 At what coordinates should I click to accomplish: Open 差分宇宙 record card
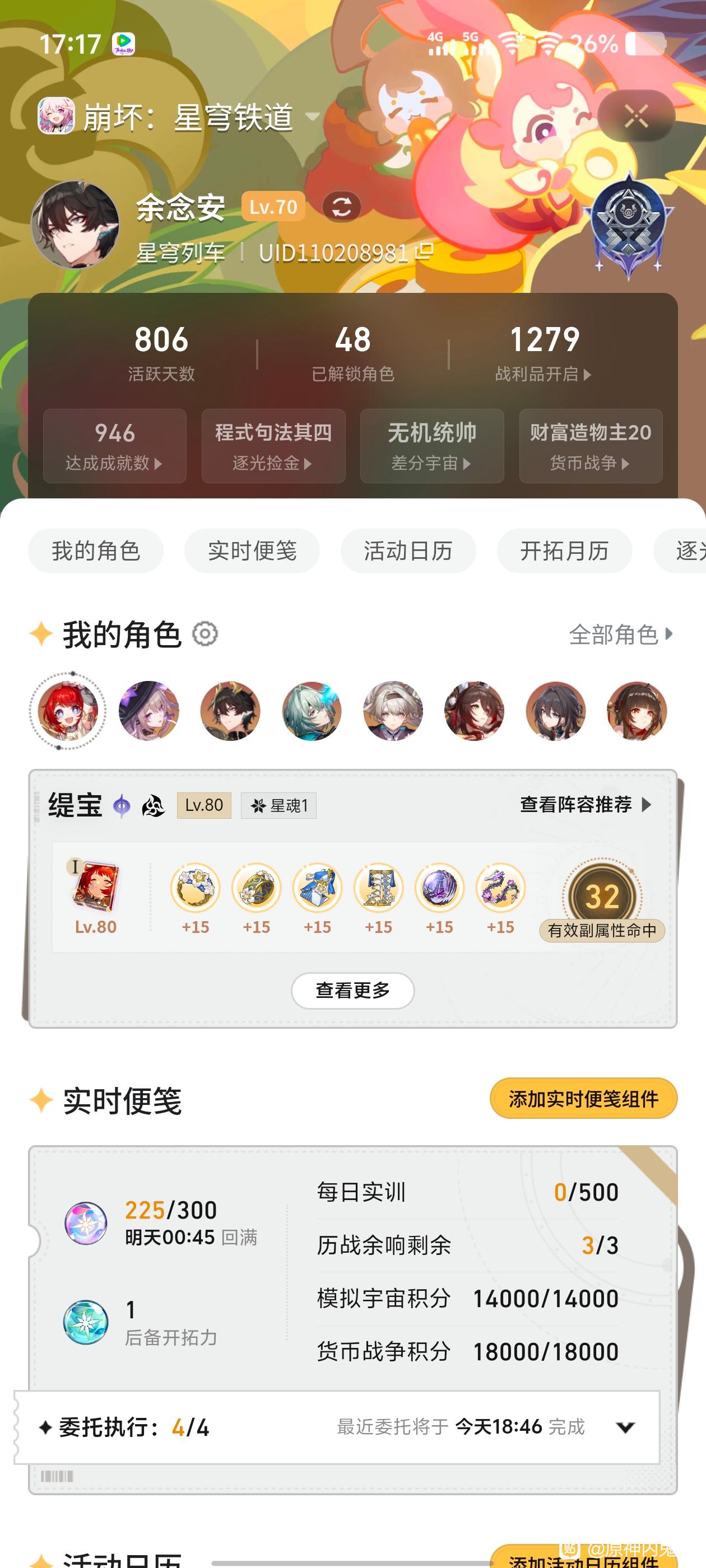tap(432, 446)
